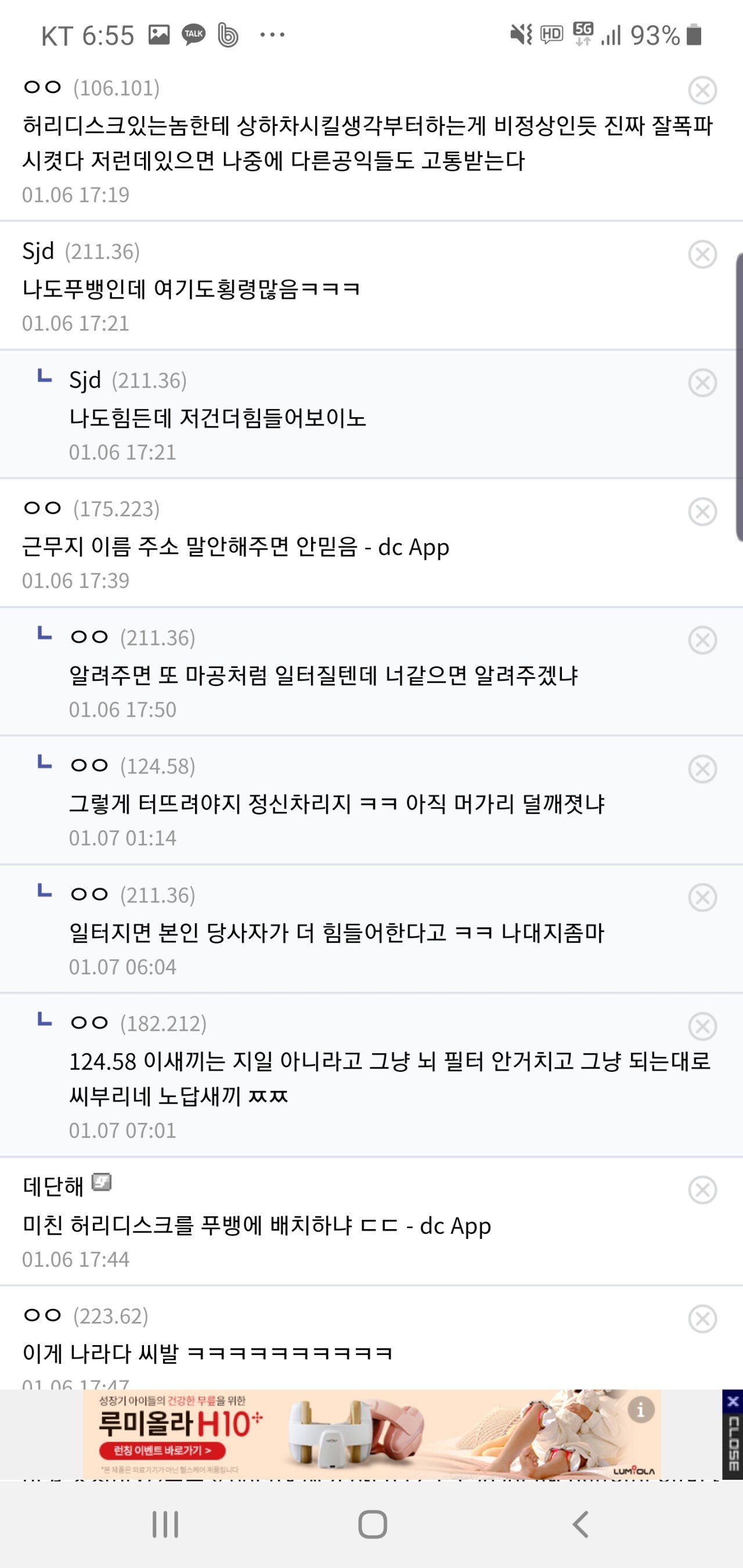Image resolution: width=743 pixels, height=1568 pixels.
Task: Show ad info on the 루미올라 banner
Action: coord(640,1410)
